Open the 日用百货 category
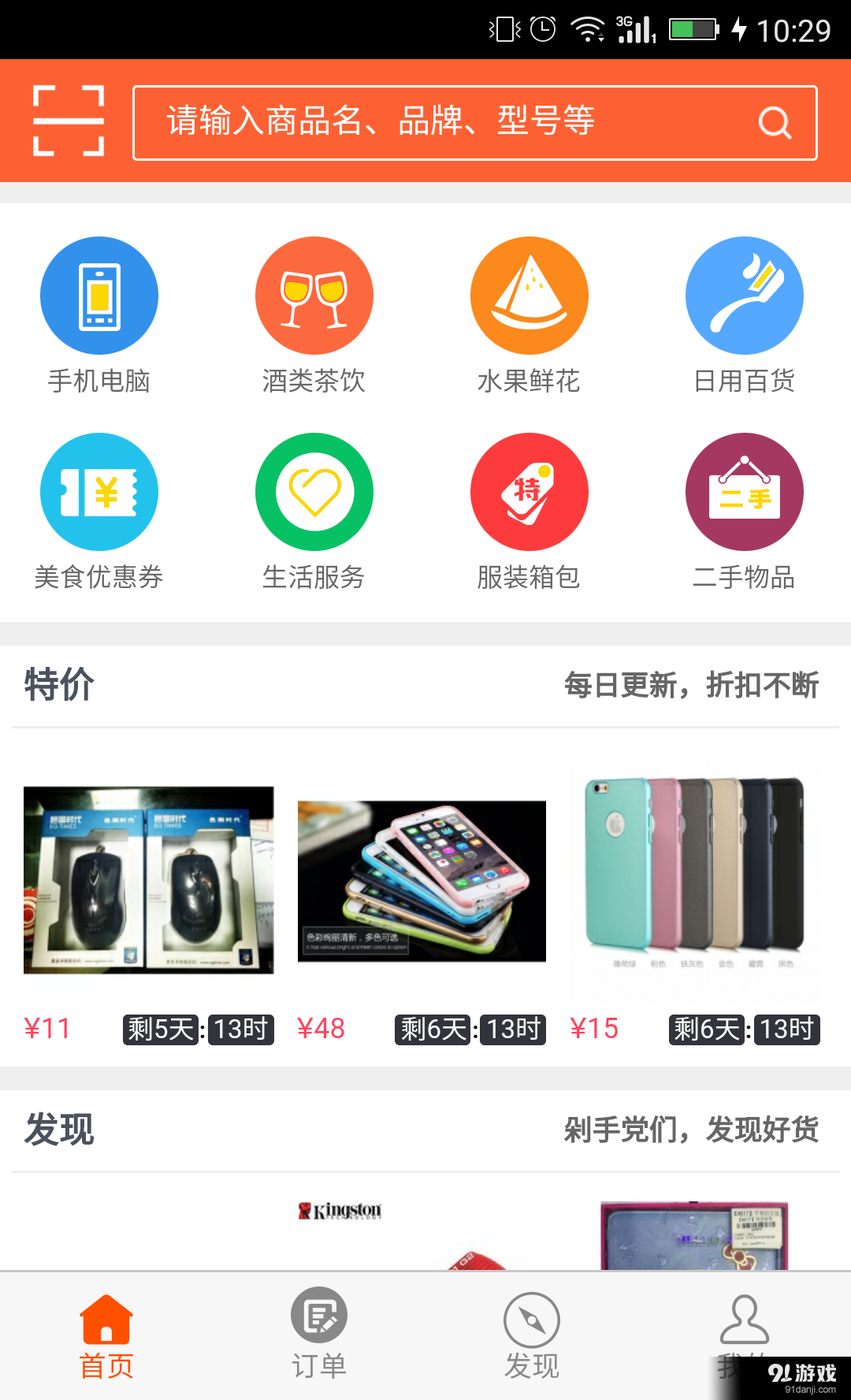The image size is (851, 1400). pyautogui.click(x=744, y=315)
